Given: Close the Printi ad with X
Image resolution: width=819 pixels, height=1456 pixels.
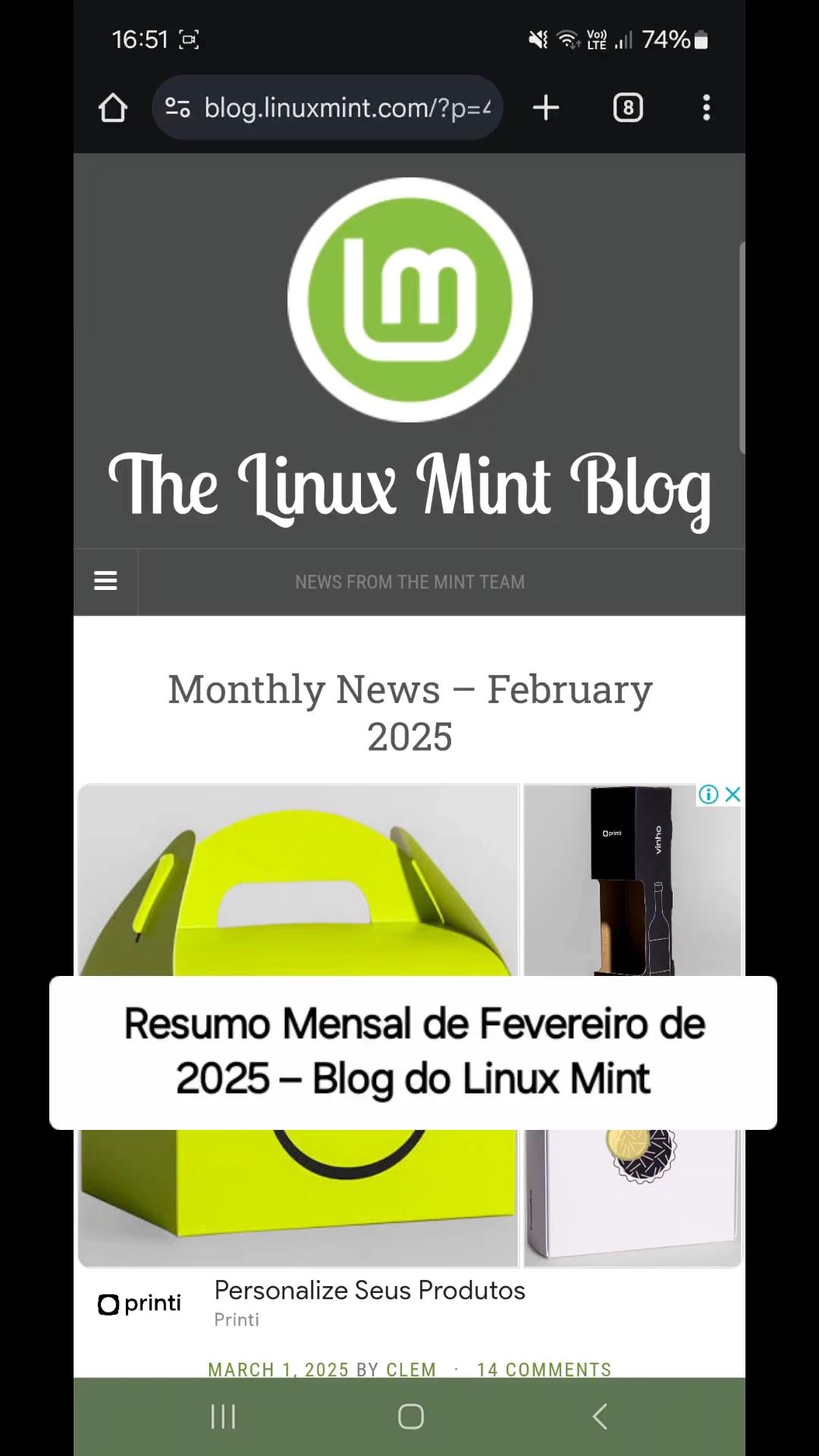Looking at the screenshot, I should point(732,794).
